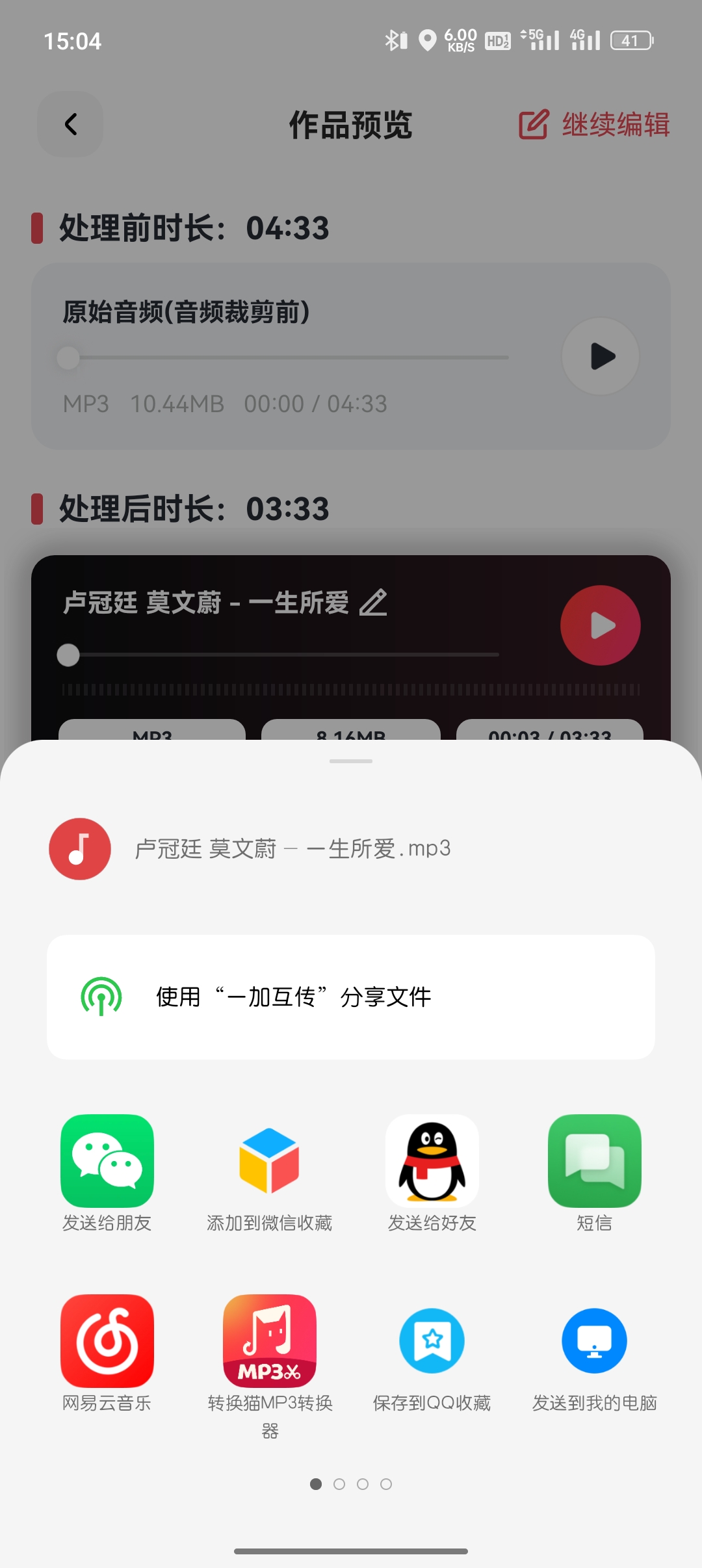Image resolution: width=702 pixels, height=1568 pixels.
Task: Open 网易云音乐 share icon
Action: tap(107, 1341)
